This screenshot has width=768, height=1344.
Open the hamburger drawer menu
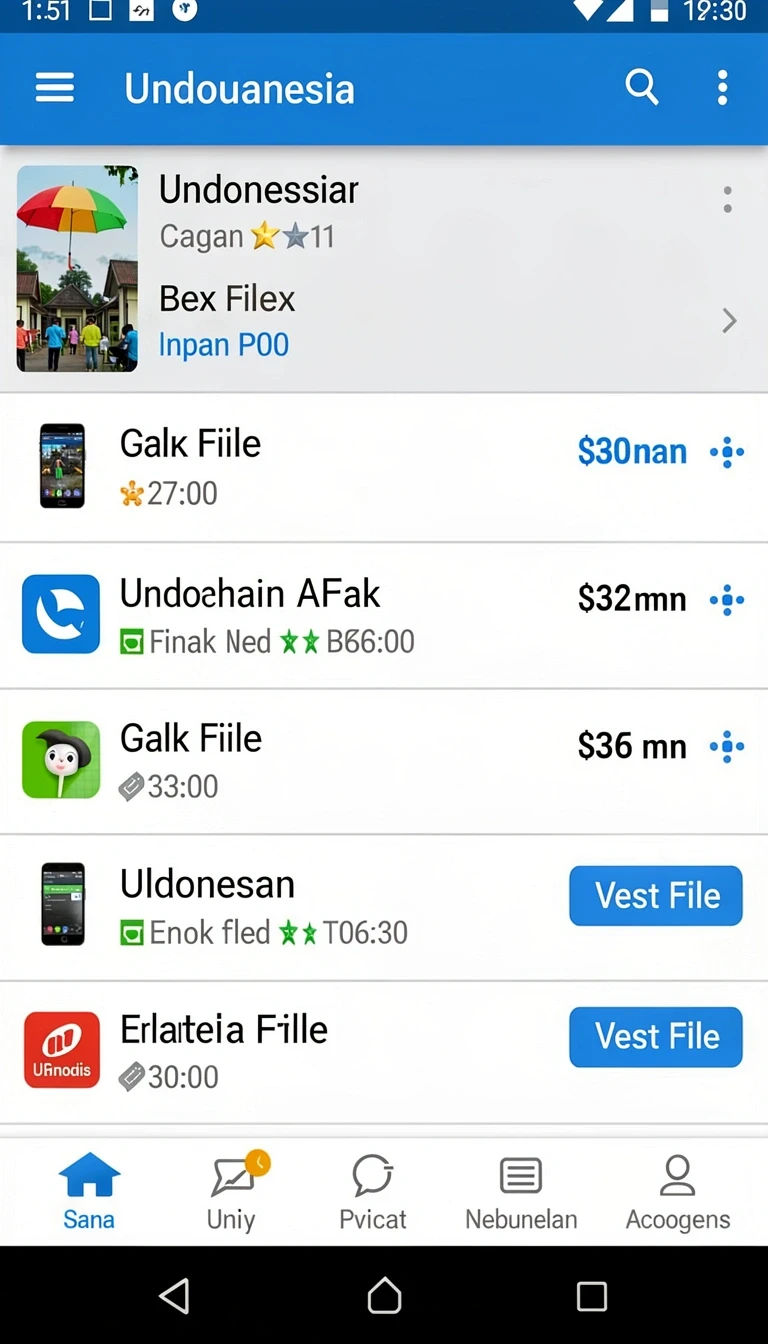[55, 88]
